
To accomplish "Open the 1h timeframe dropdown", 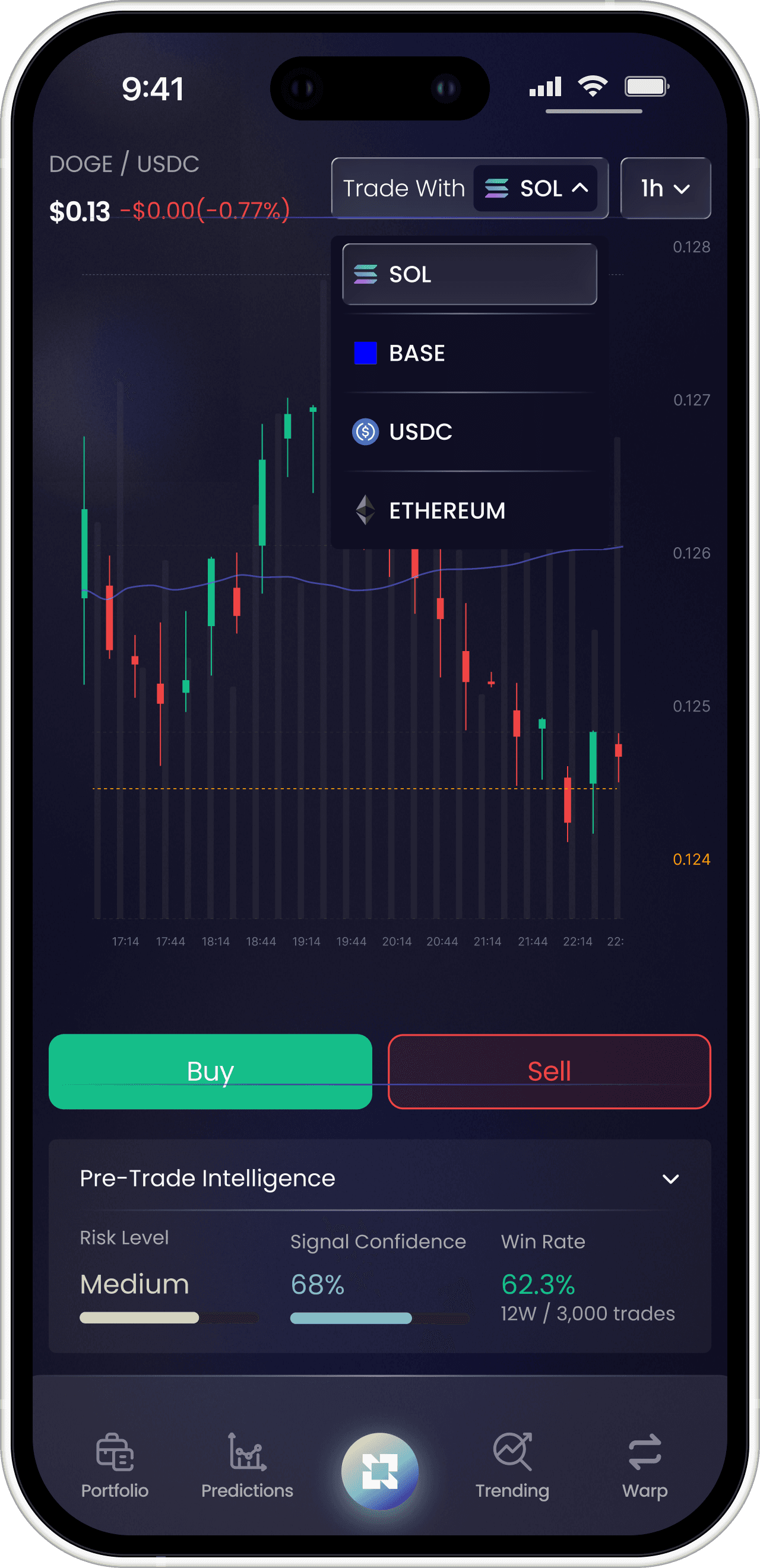I will (665, 189).
